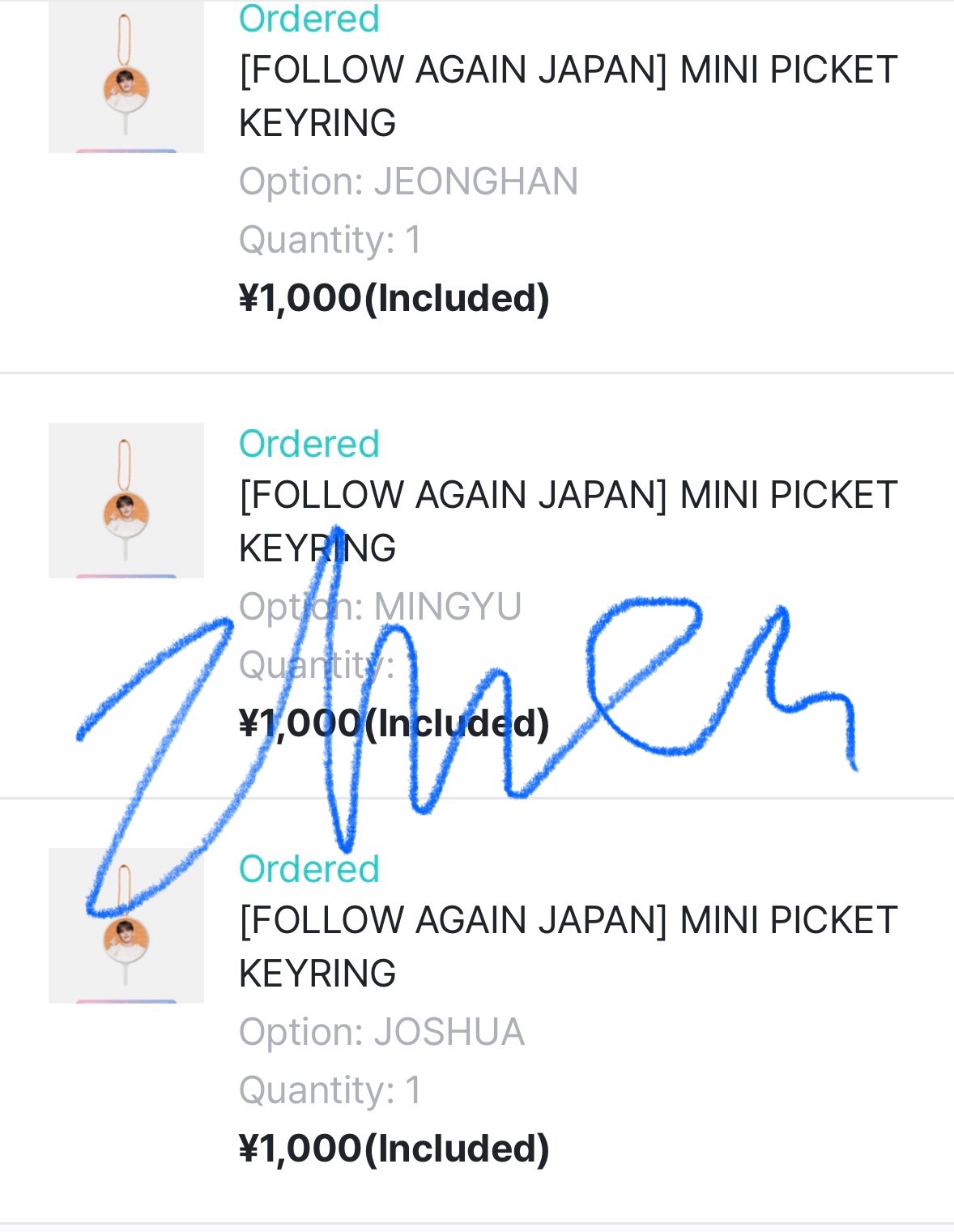Open the JEONGHAN mini picket keyring item

coord(567,96)
